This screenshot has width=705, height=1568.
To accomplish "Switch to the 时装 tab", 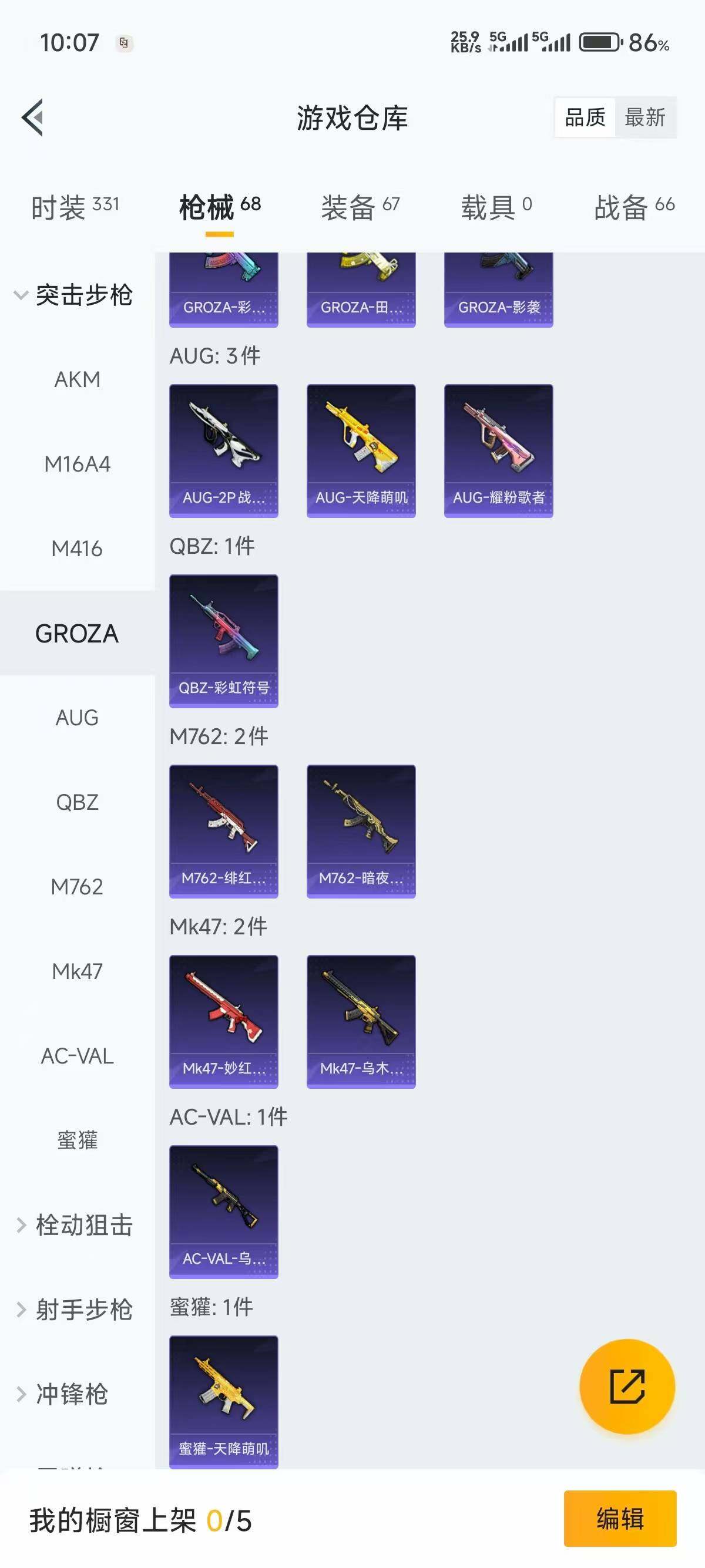I will [x=75, y=207].
